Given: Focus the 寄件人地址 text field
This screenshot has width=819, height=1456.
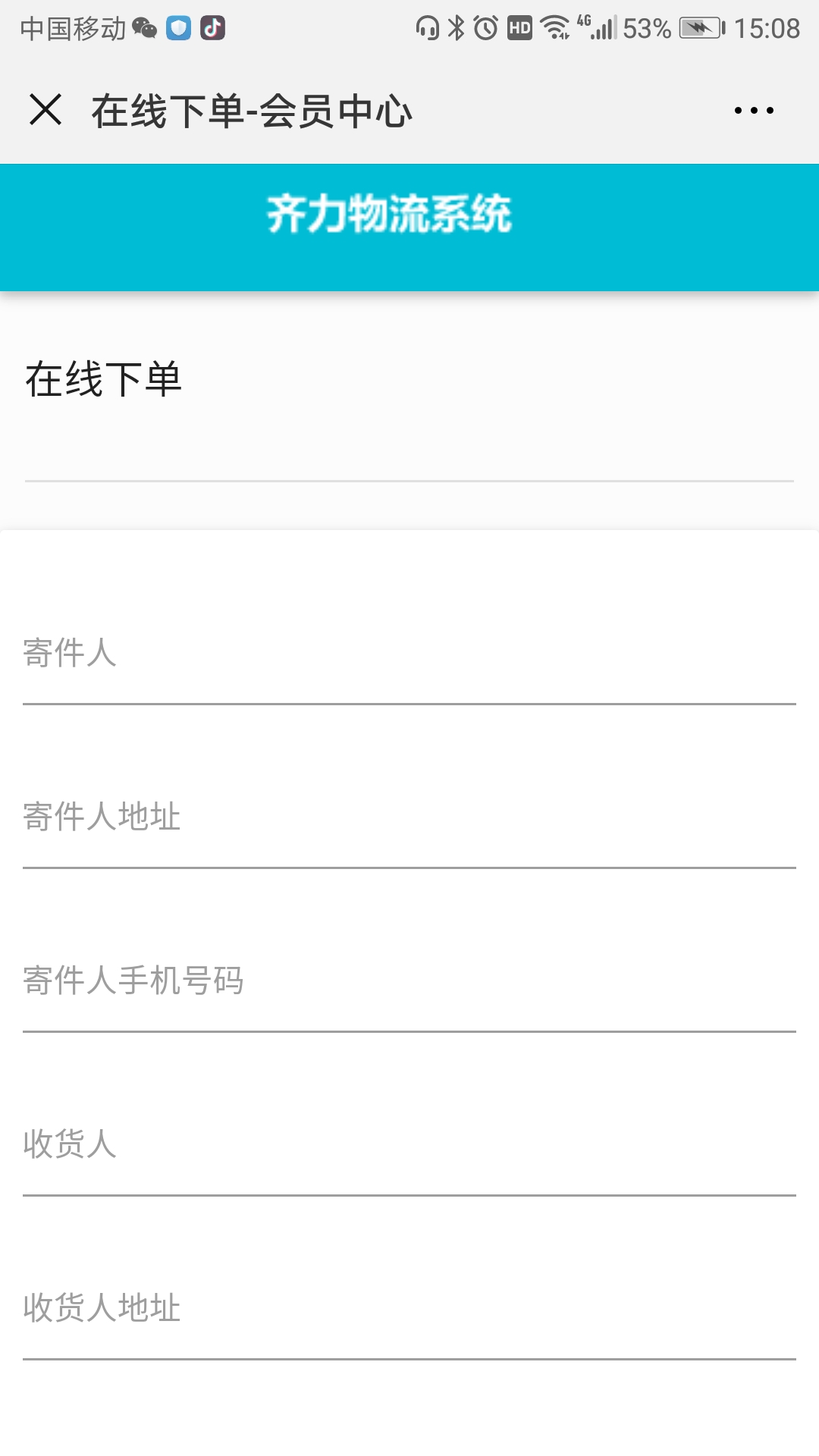Looking at the screenshot, I should tap(409, 817).
